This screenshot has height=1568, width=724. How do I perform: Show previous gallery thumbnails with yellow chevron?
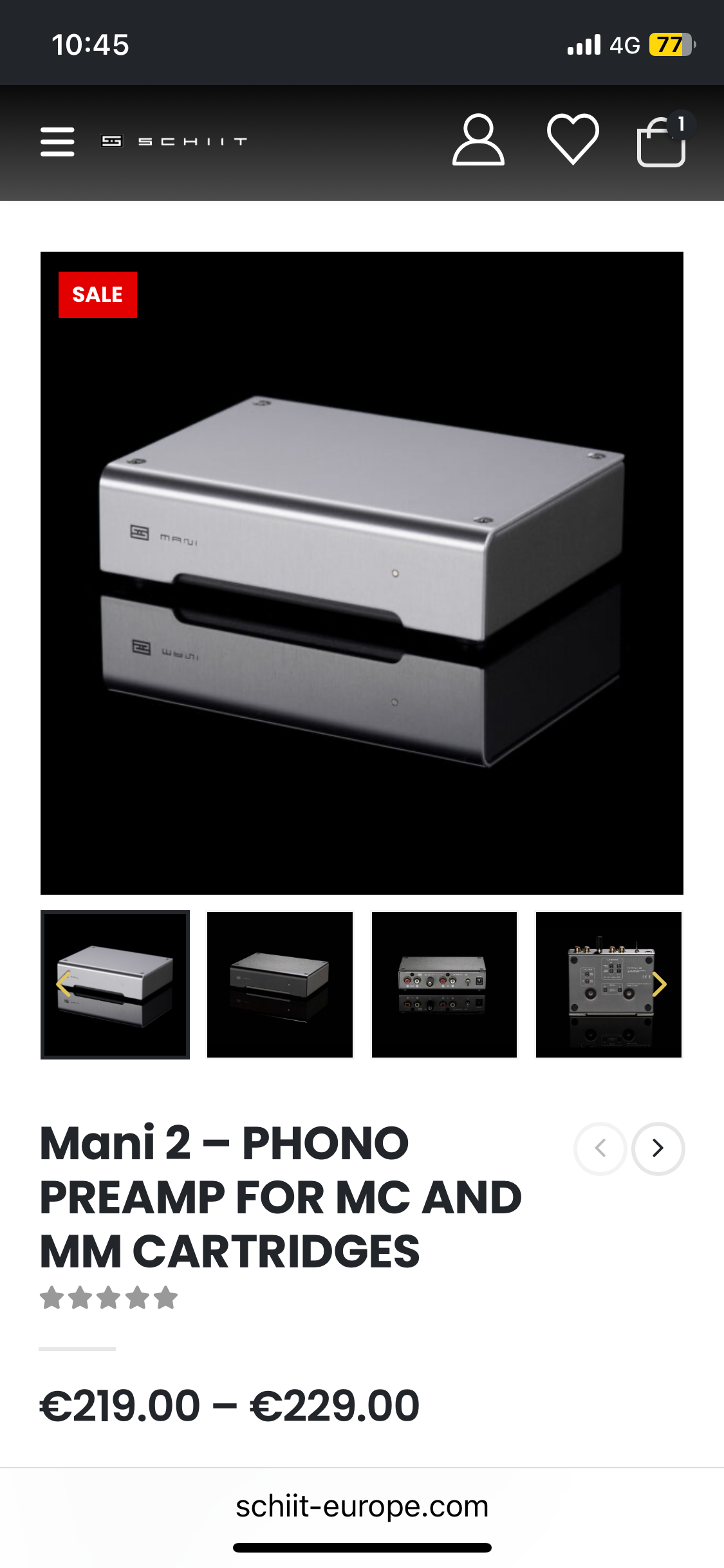pyautogui.click(x=62, y=984)
